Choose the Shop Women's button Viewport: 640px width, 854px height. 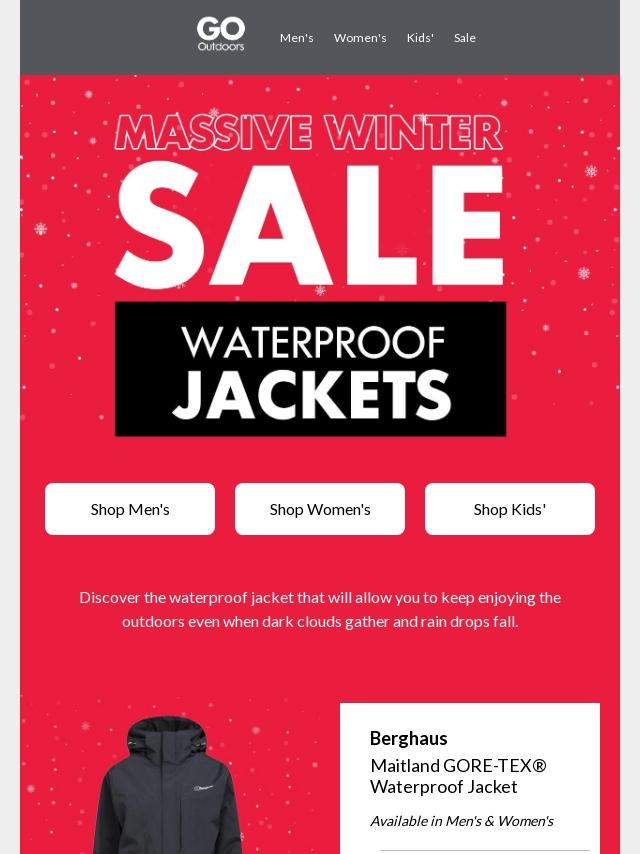click(320, 509)
